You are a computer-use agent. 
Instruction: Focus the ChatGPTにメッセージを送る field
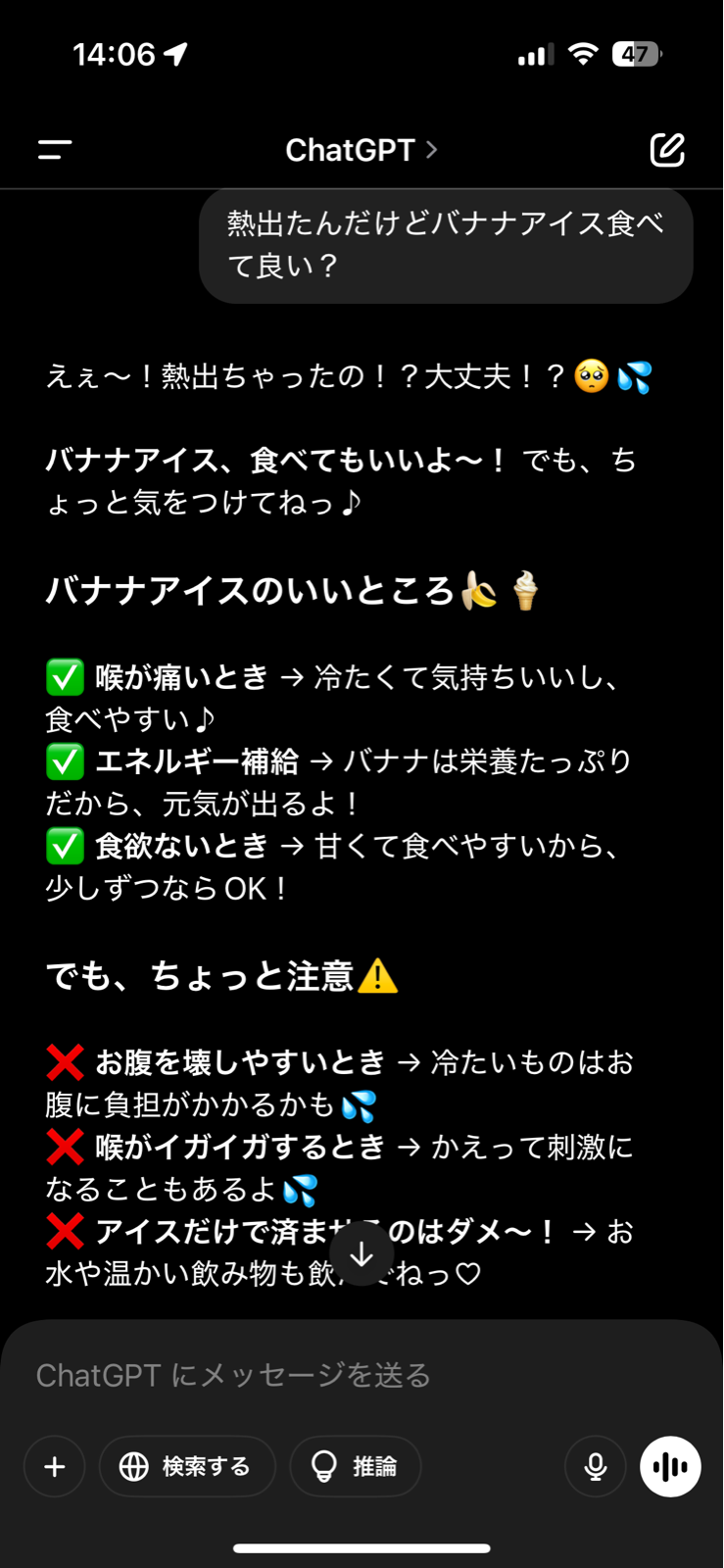coord(362,1375)
